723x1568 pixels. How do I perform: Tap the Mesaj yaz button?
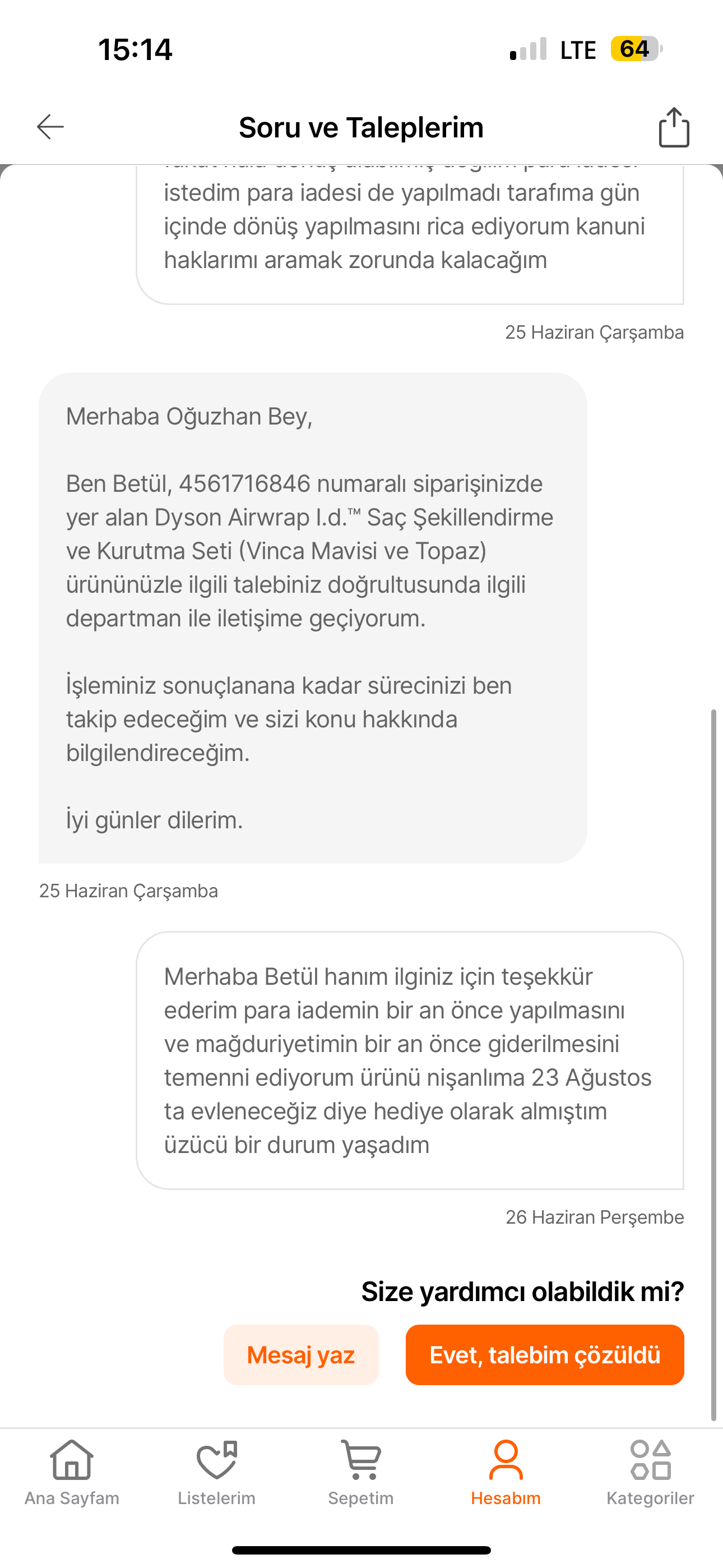[300, 1355]
